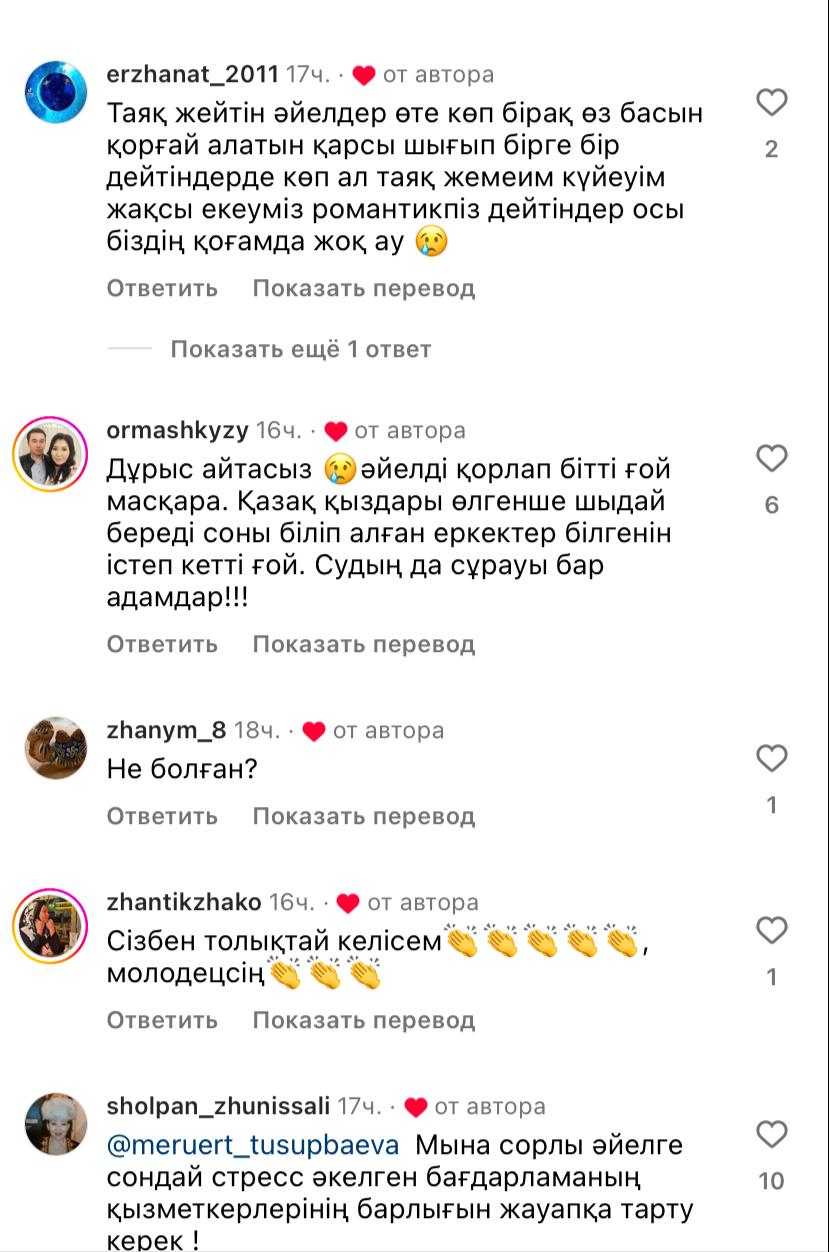The width and height of the screenshot is (829, 1252).
Task: Show translation of erzhanat_2011's comment
Action: (363, 289)
